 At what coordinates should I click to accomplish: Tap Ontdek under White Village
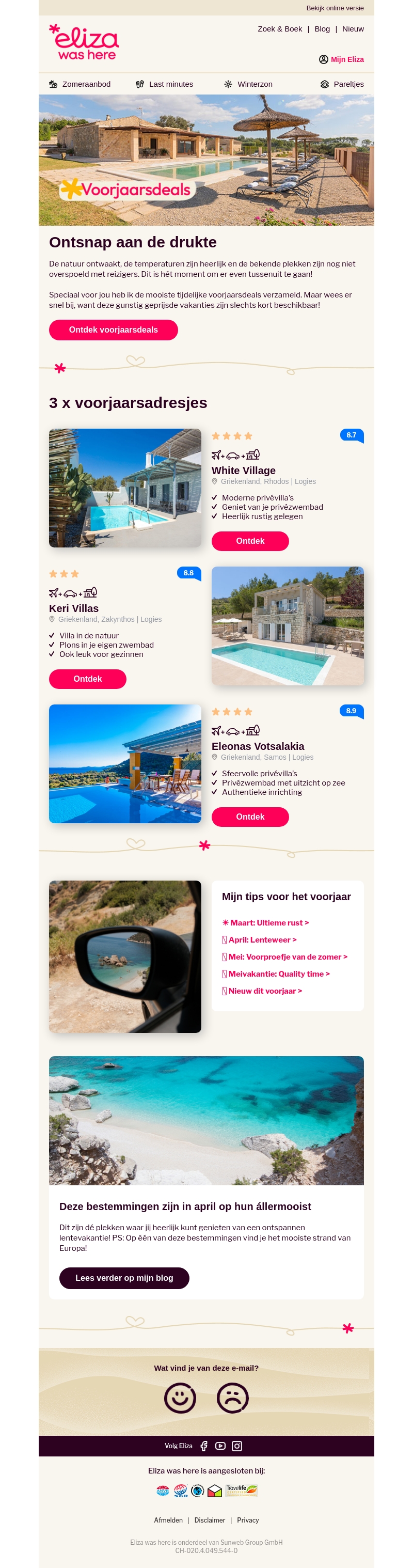pos(250,541)
